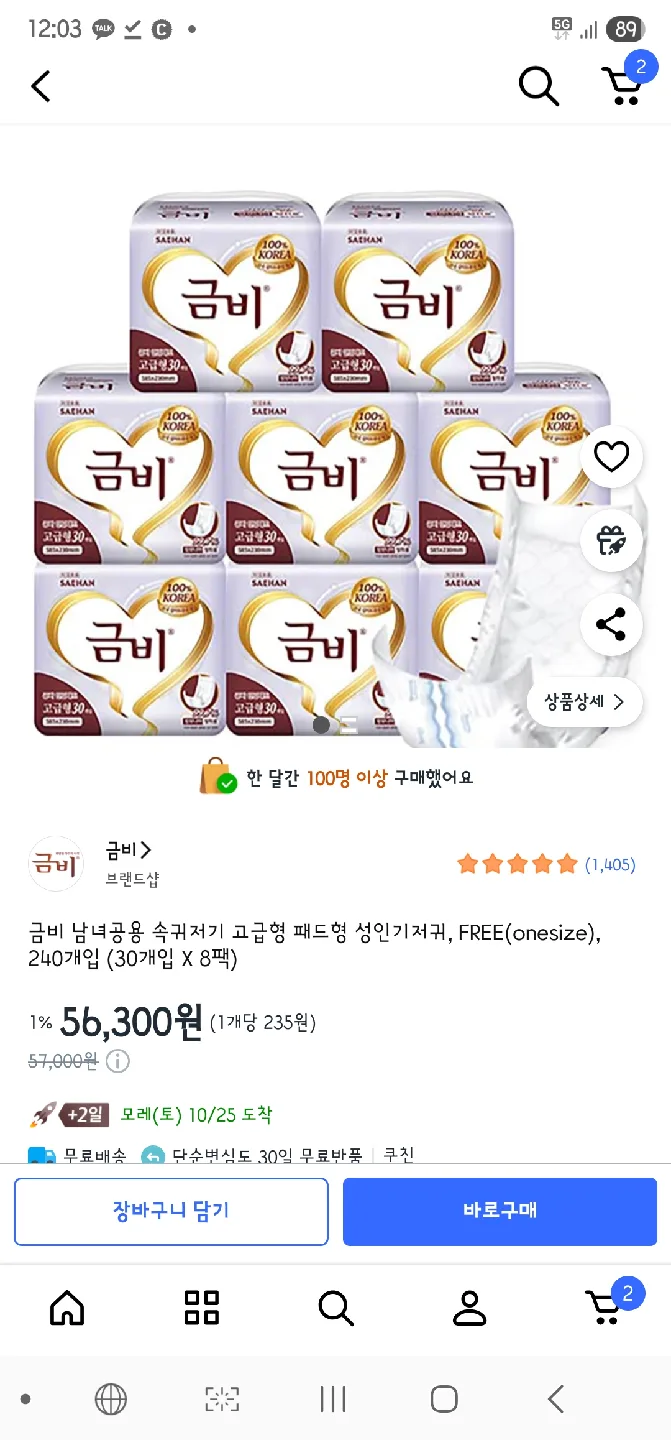Open the category grid tab
671x1440 pixels.
[x=201, y=1307]
